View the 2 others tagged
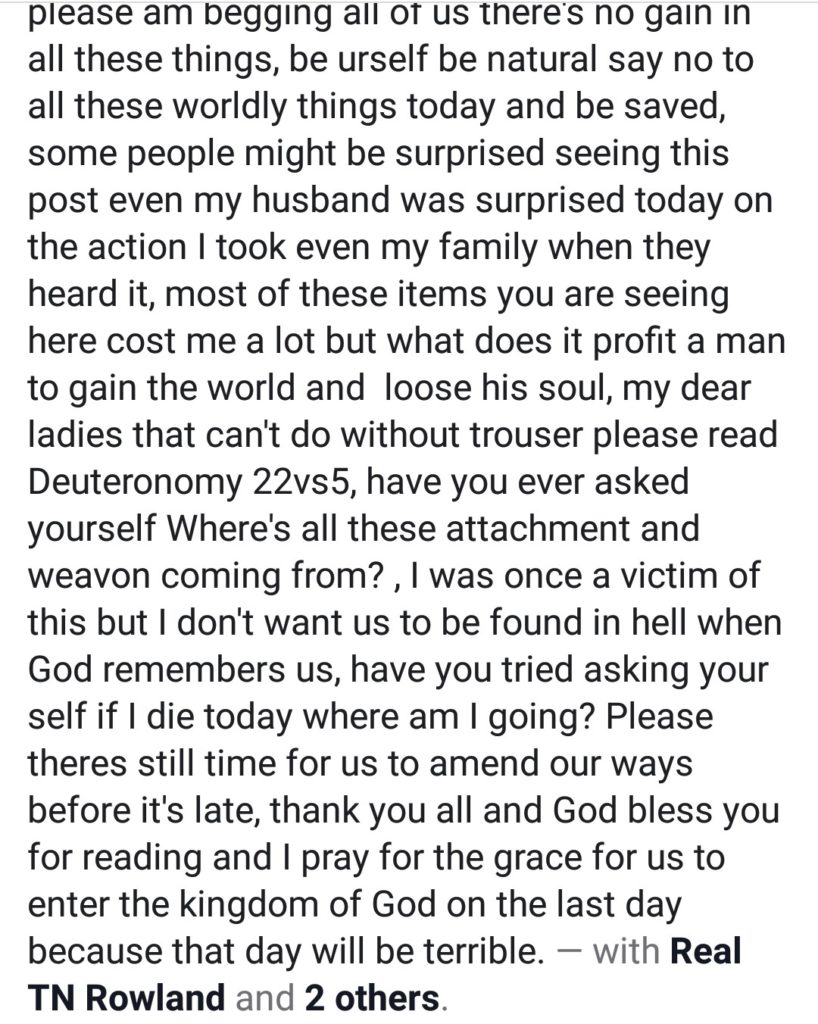 click(371, 997)
